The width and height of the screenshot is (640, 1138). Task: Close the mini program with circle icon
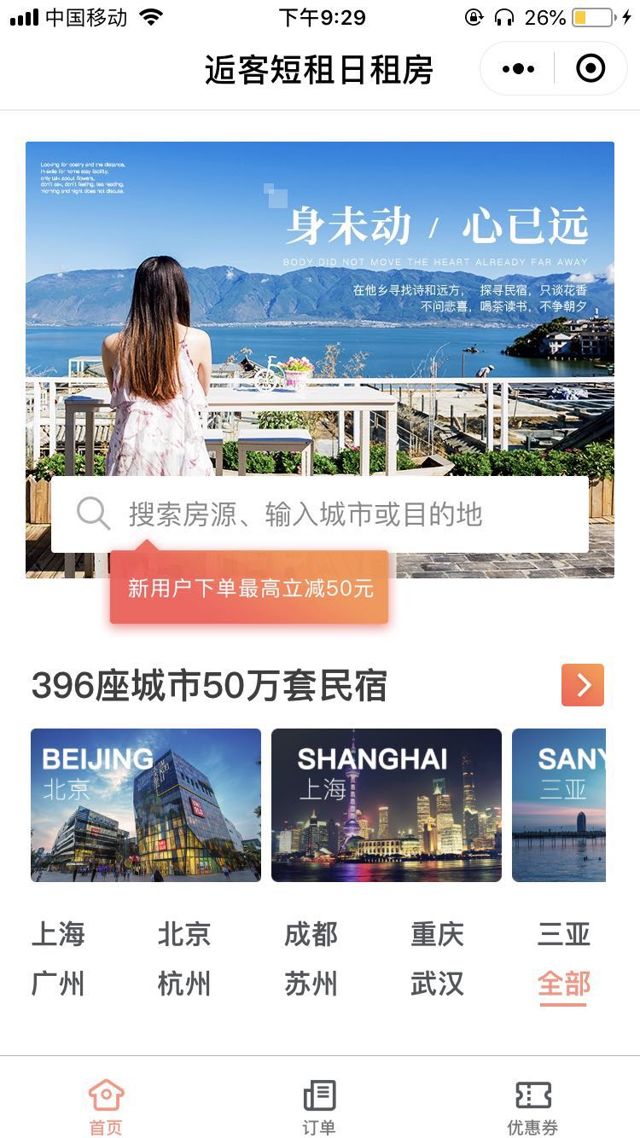click(x=591, y=69)
